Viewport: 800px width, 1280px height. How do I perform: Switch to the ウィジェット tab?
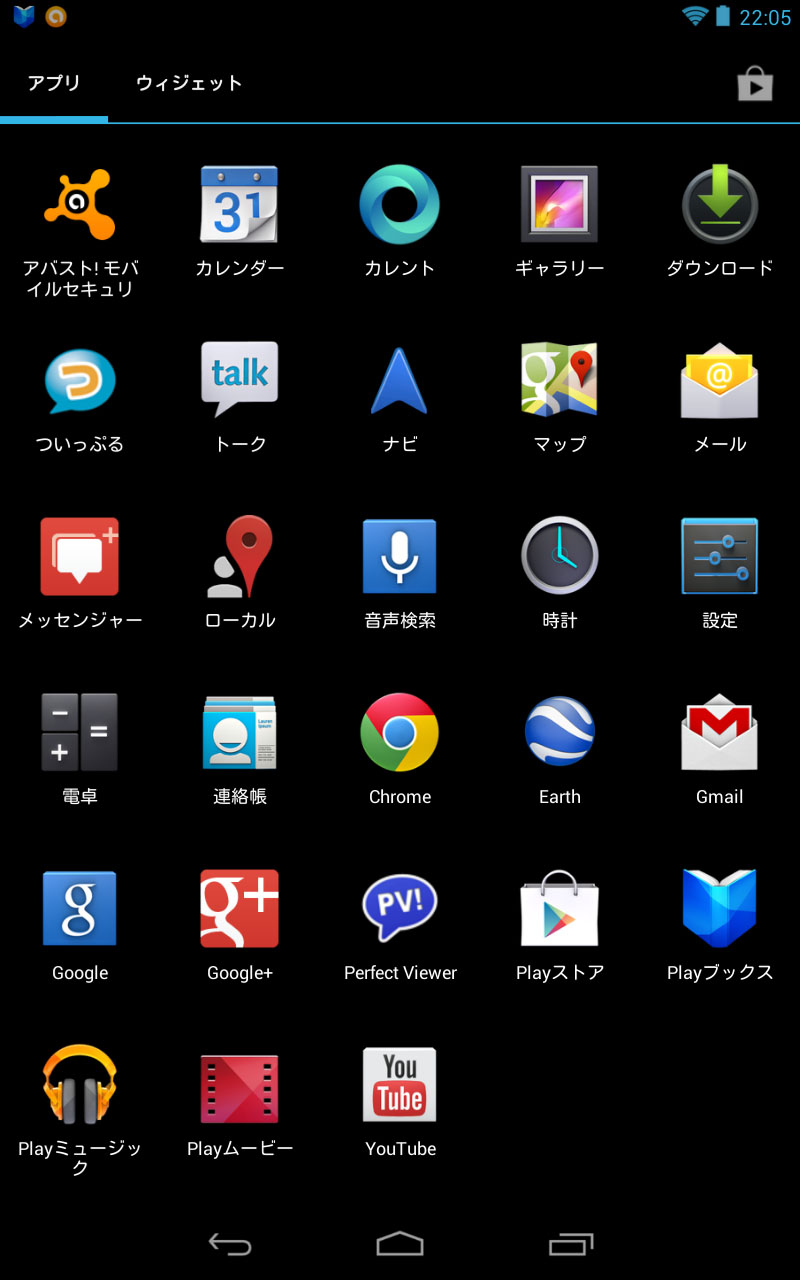[x=189, y=83]
